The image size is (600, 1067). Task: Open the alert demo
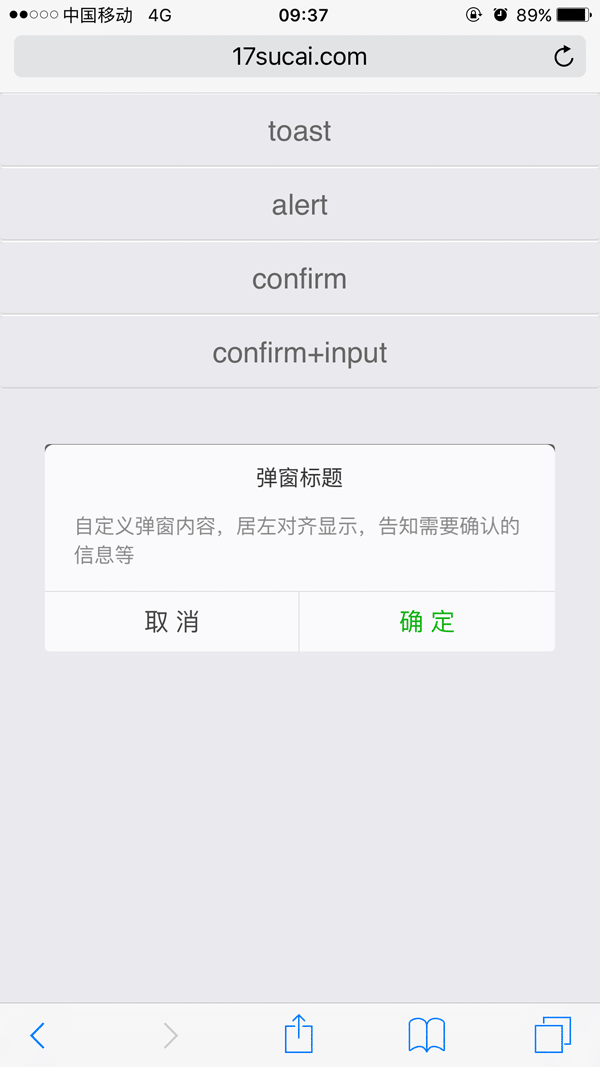point(299,205)
